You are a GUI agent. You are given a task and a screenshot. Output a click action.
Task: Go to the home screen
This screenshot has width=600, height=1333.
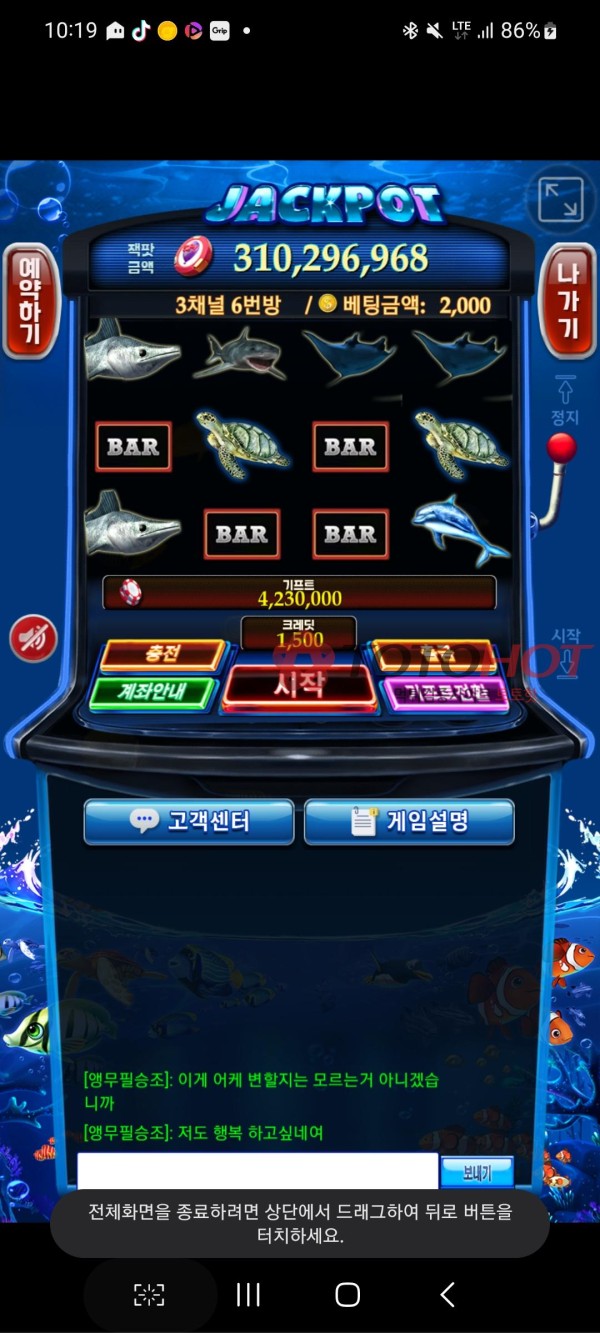pos(347,1295)
